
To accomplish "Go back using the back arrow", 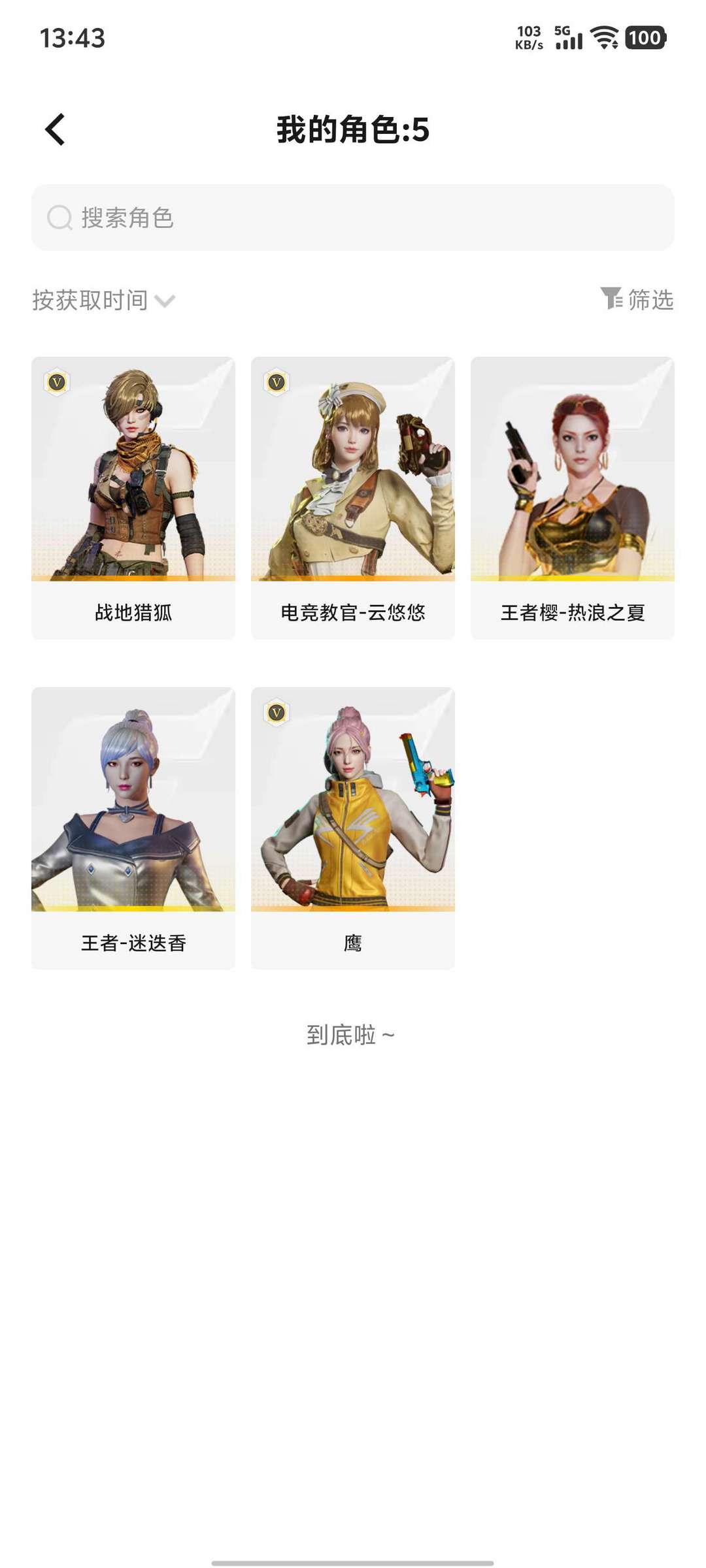I will 56,129.
